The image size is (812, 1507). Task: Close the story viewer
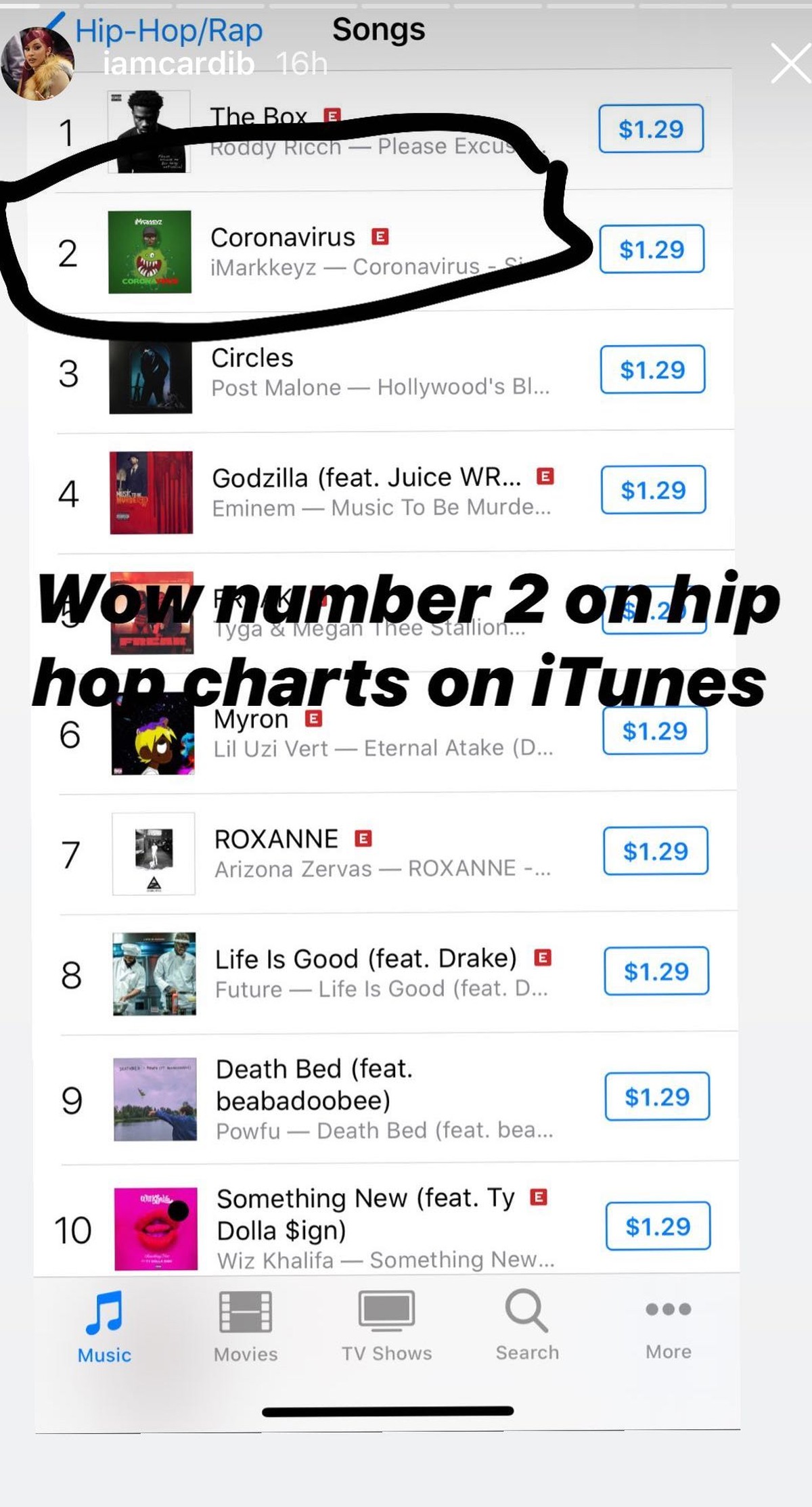click(x=790, y=64)
